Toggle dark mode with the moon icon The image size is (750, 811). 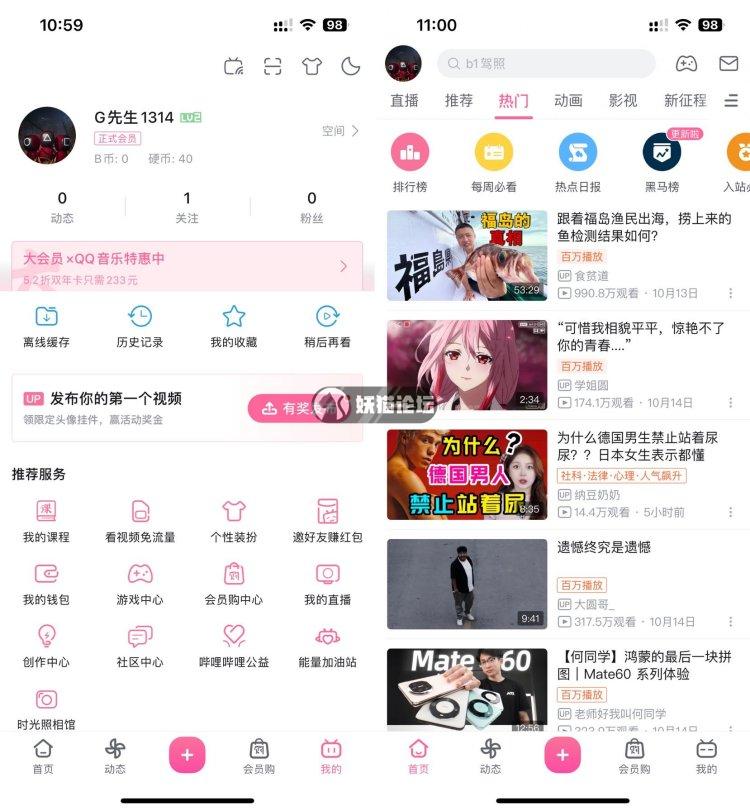pyautogui.click(x=350, y=67)
